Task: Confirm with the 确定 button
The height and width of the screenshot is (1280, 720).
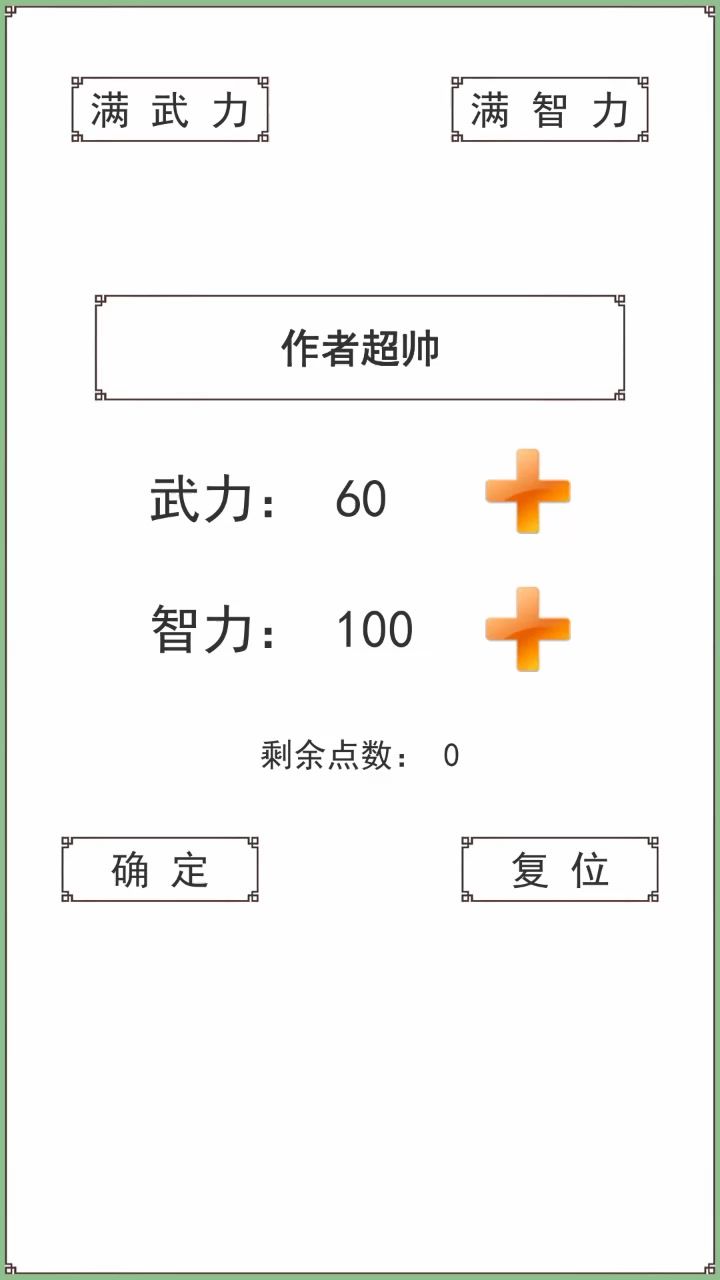Action: tap(160, 870)
